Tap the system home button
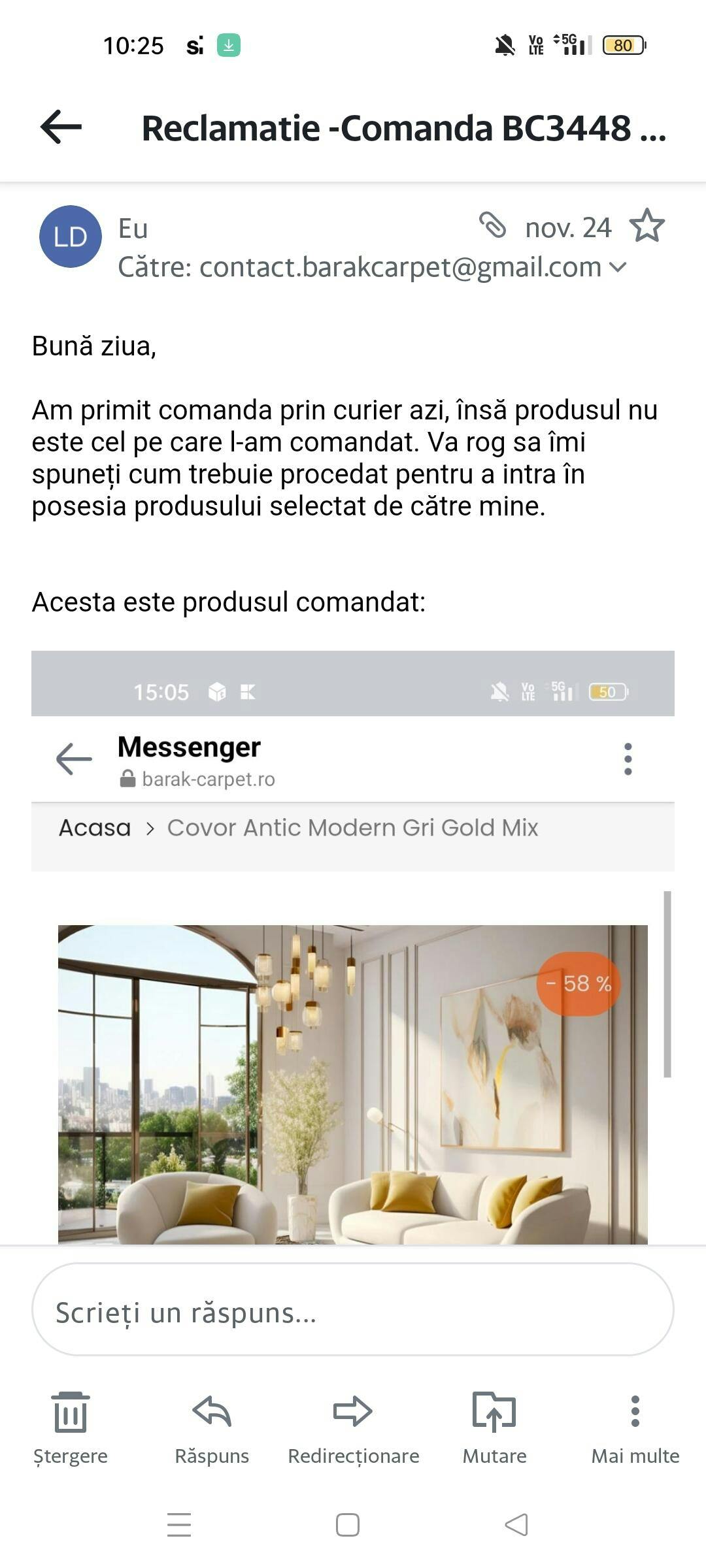706x1568 pixels. 347,1525
